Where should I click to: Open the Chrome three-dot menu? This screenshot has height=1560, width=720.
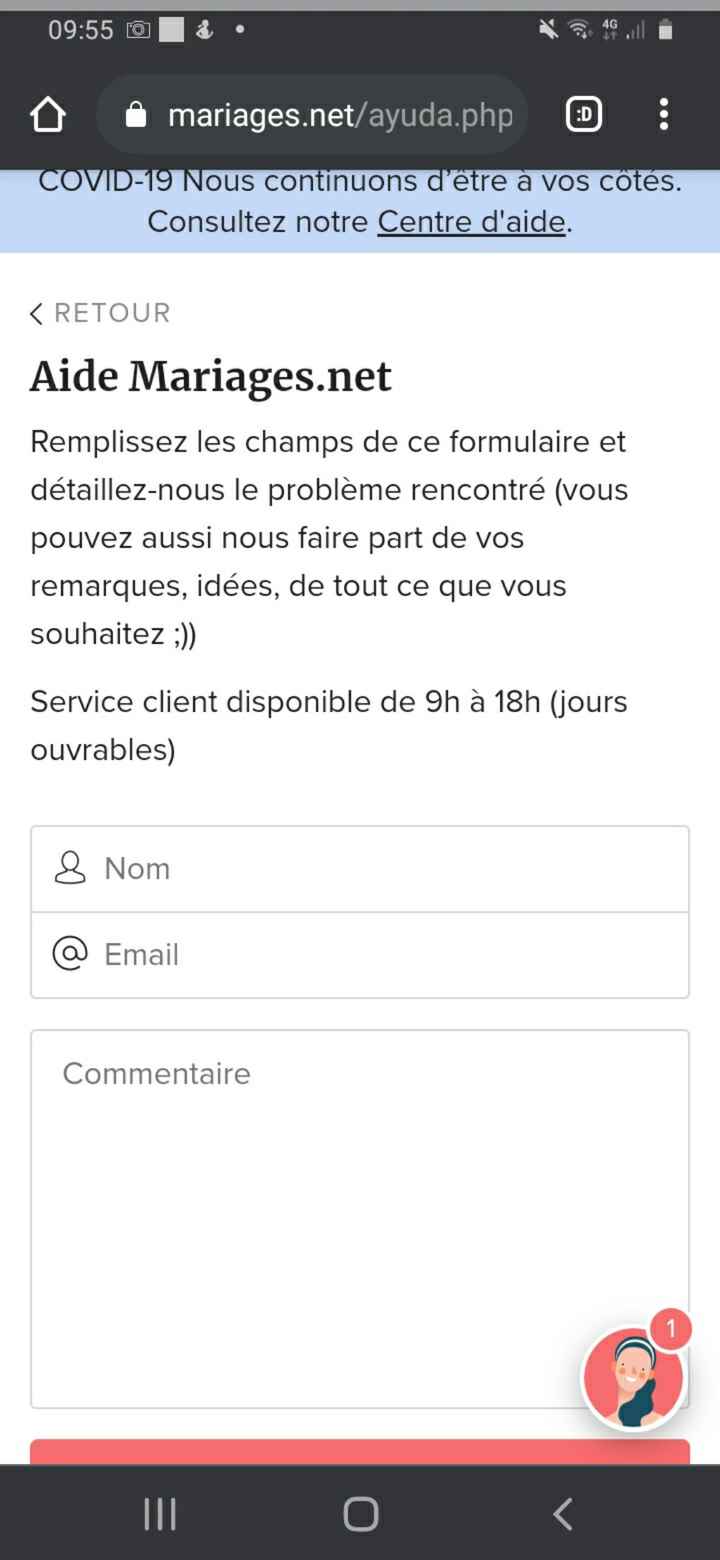point(663,114)
